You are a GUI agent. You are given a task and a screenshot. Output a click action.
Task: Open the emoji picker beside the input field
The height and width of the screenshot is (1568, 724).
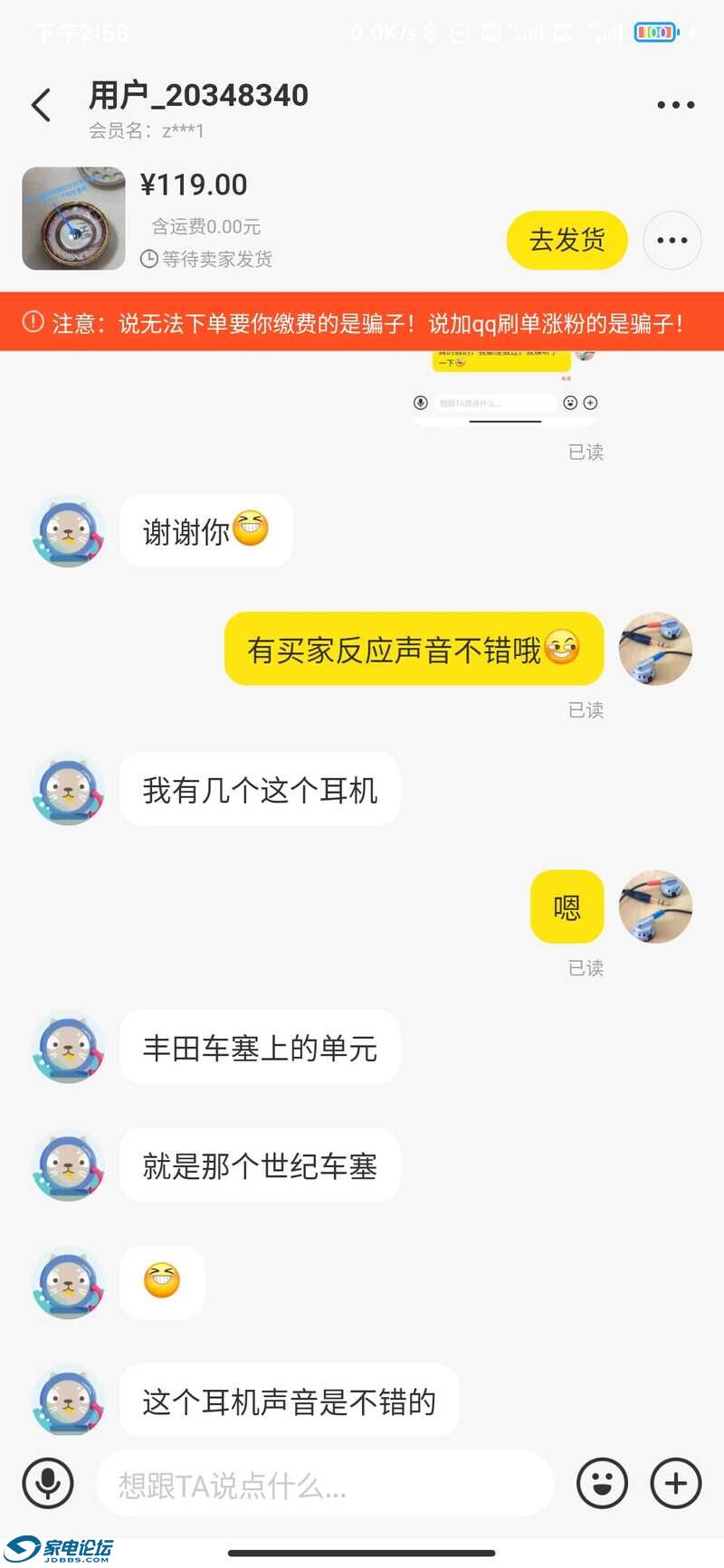click(x=601, y=1484)
